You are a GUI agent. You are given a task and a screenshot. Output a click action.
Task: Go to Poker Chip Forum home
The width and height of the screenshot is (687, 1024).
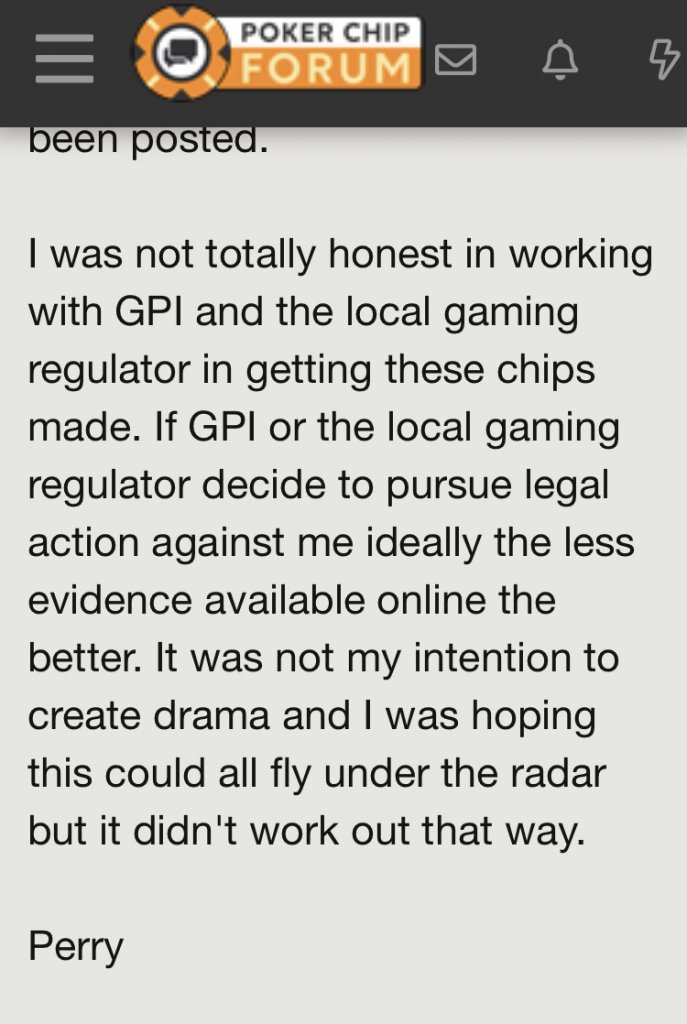(278, 52)
